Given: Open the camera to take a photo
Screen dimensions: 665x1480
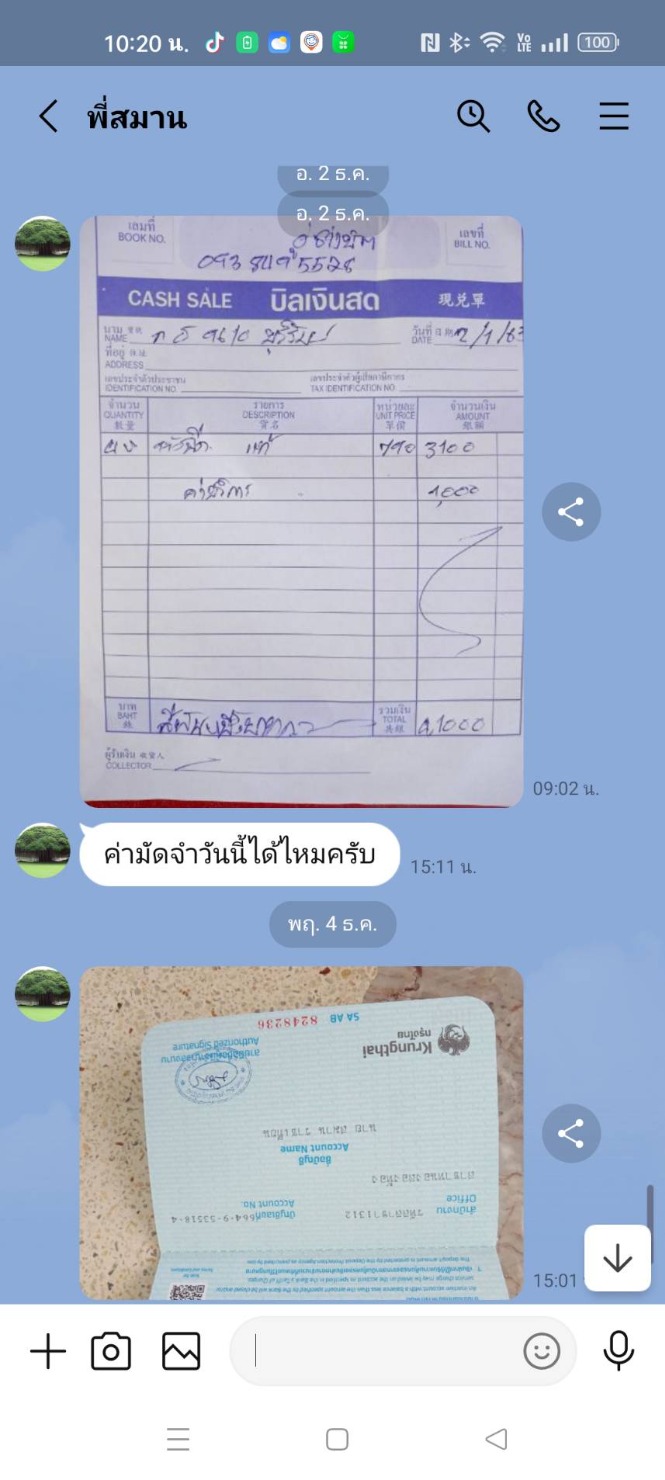Looking at the screenshot, I should click(x=111, y=1352).
